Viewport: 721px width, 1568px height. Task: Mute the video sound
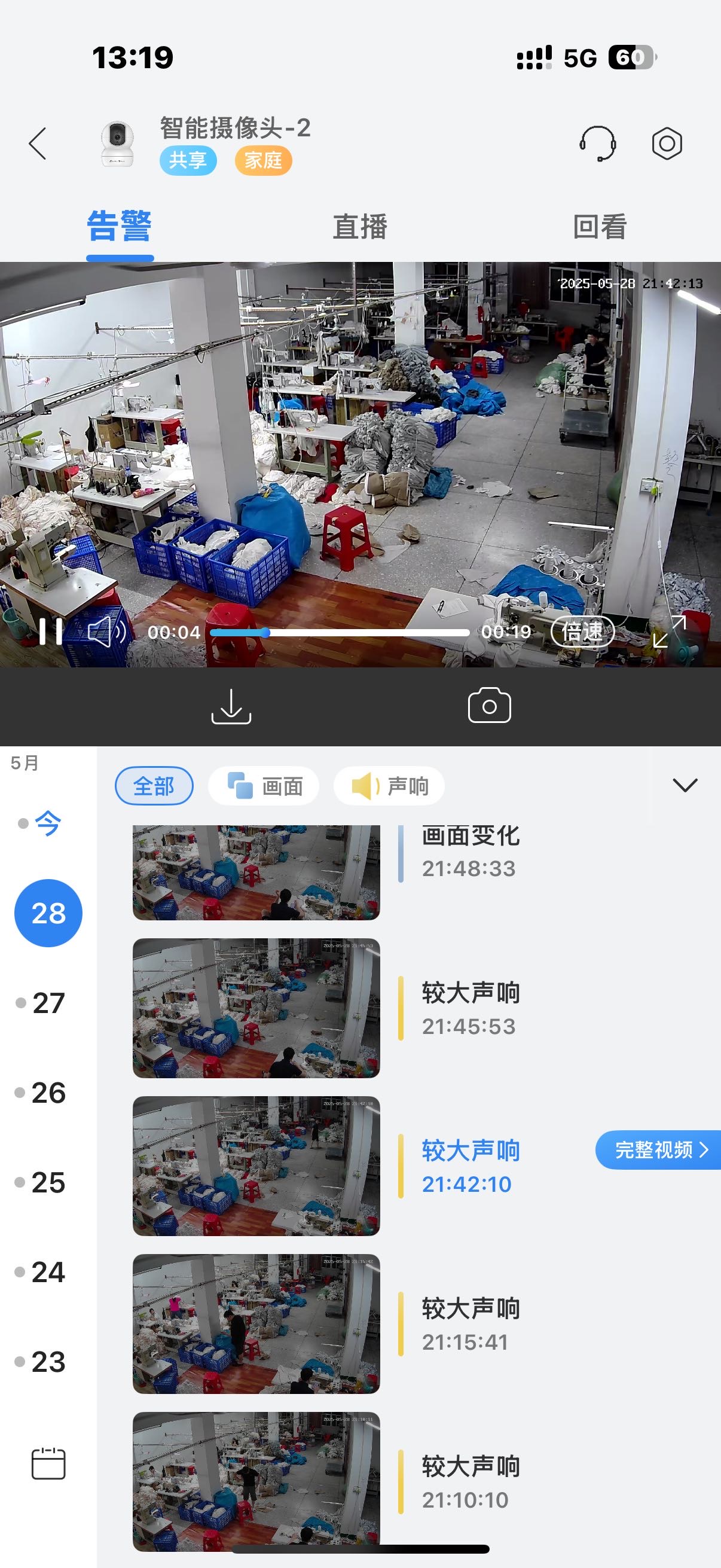(106, 632)
